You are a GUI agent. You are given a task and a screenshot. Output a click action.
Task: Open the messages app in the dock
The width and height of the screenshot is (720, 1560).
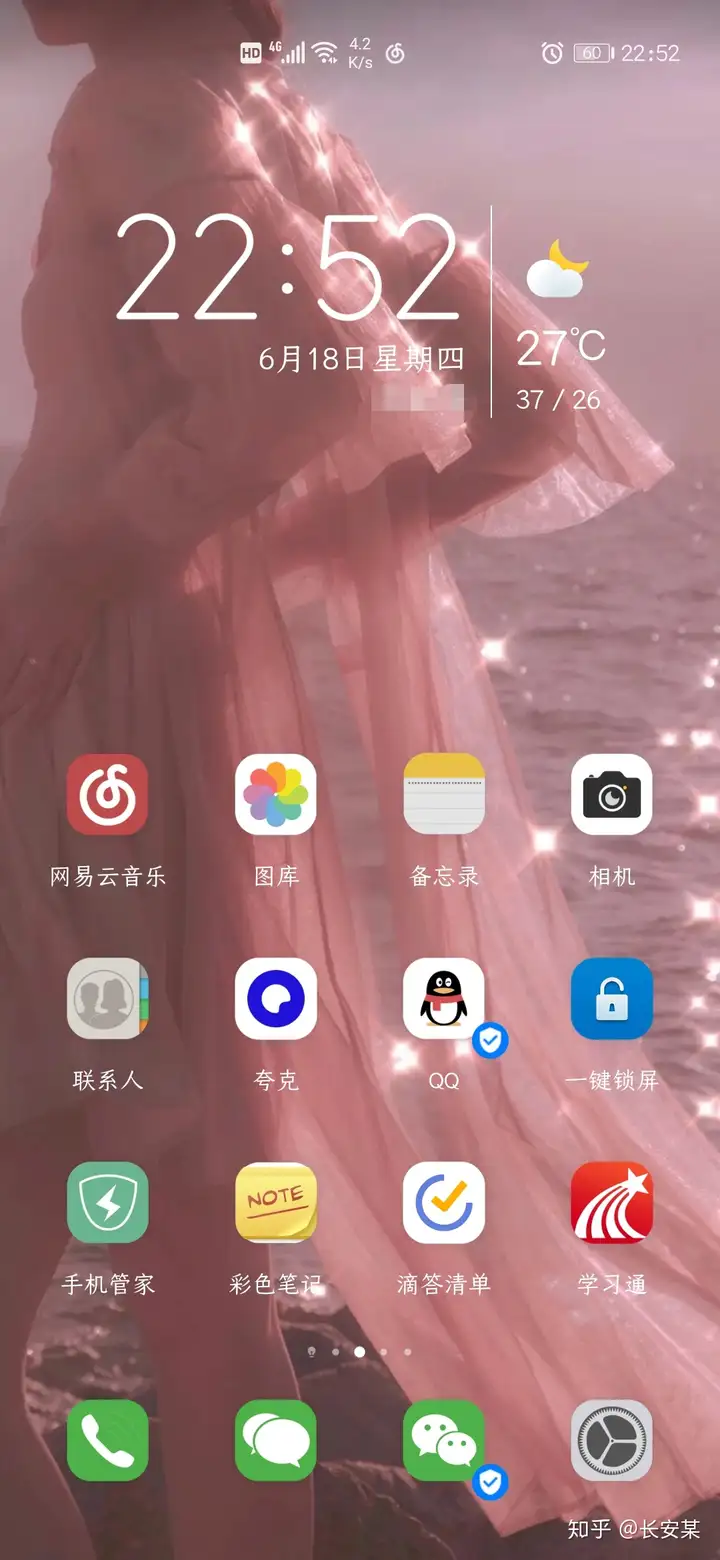[x=276, y=1440]
